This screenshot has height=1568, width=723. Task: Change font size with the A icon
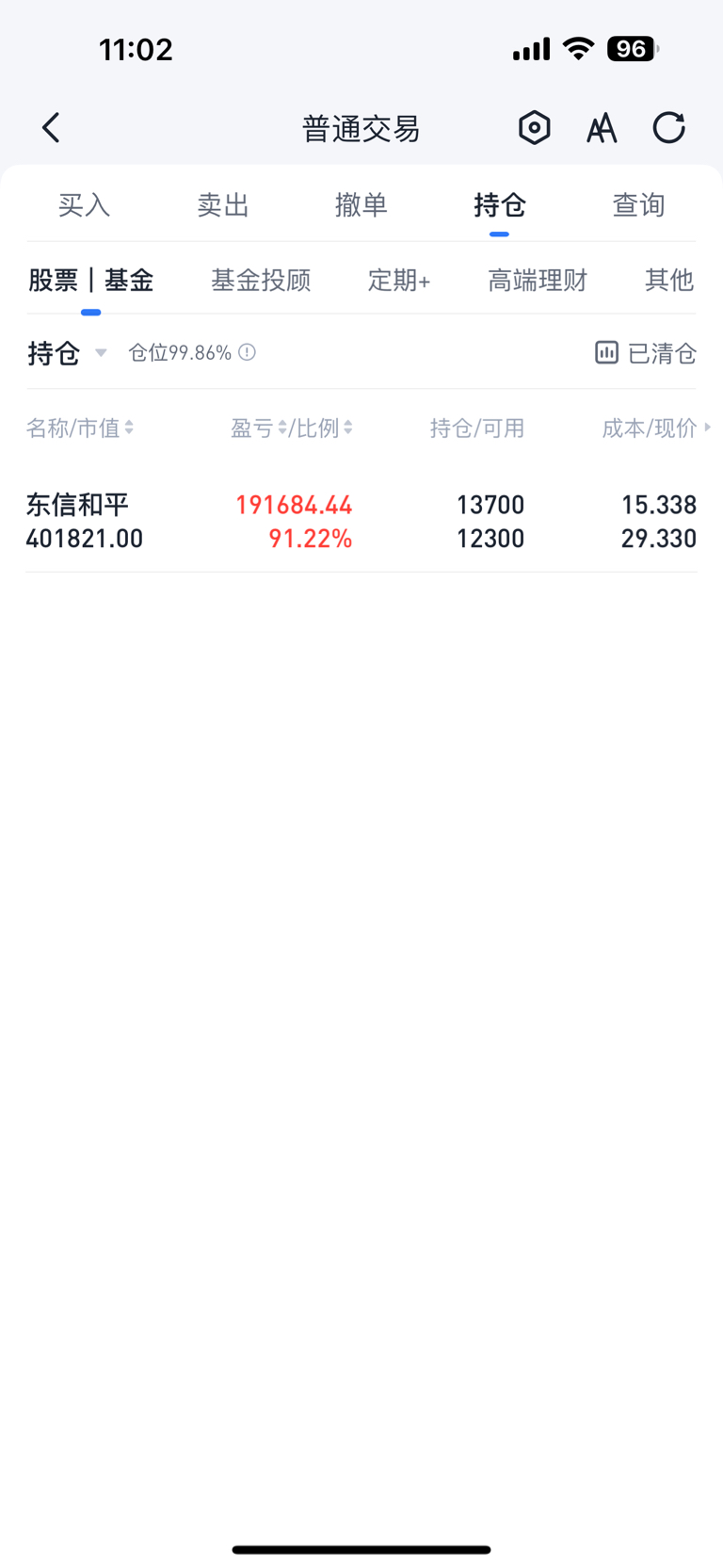602,128
